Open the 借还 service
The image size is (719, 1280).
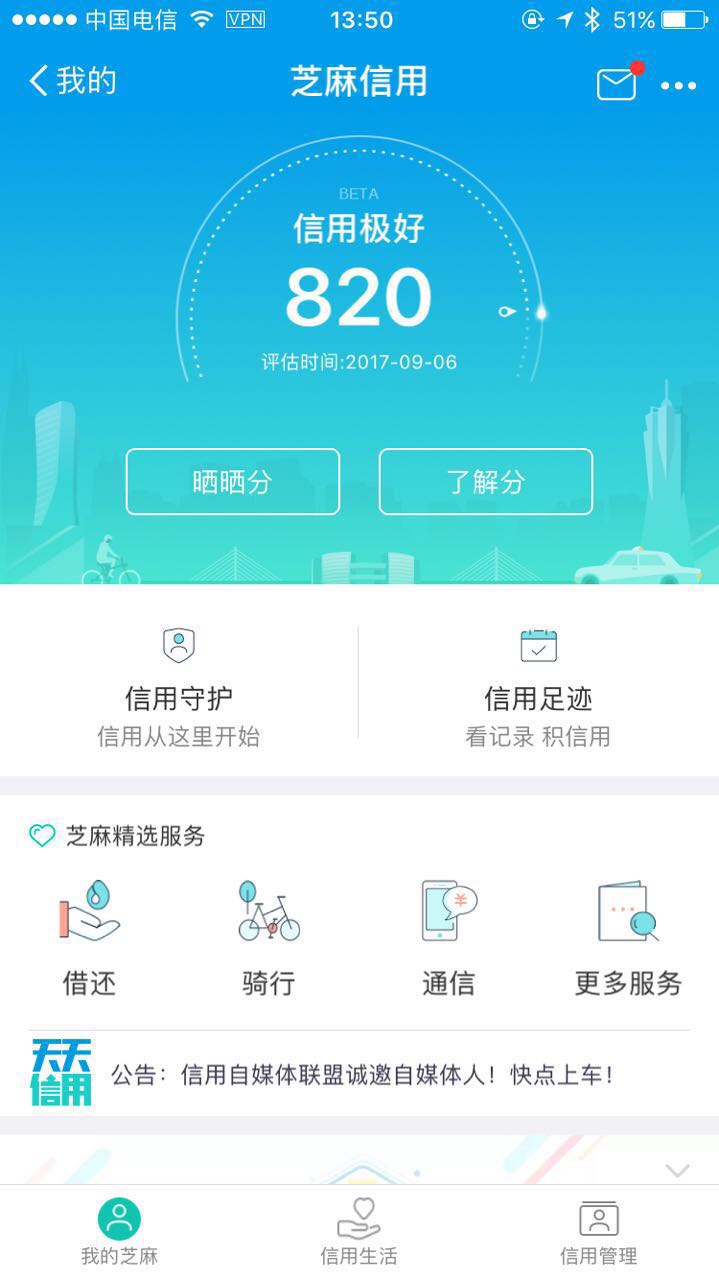click(x=90, y=938)
